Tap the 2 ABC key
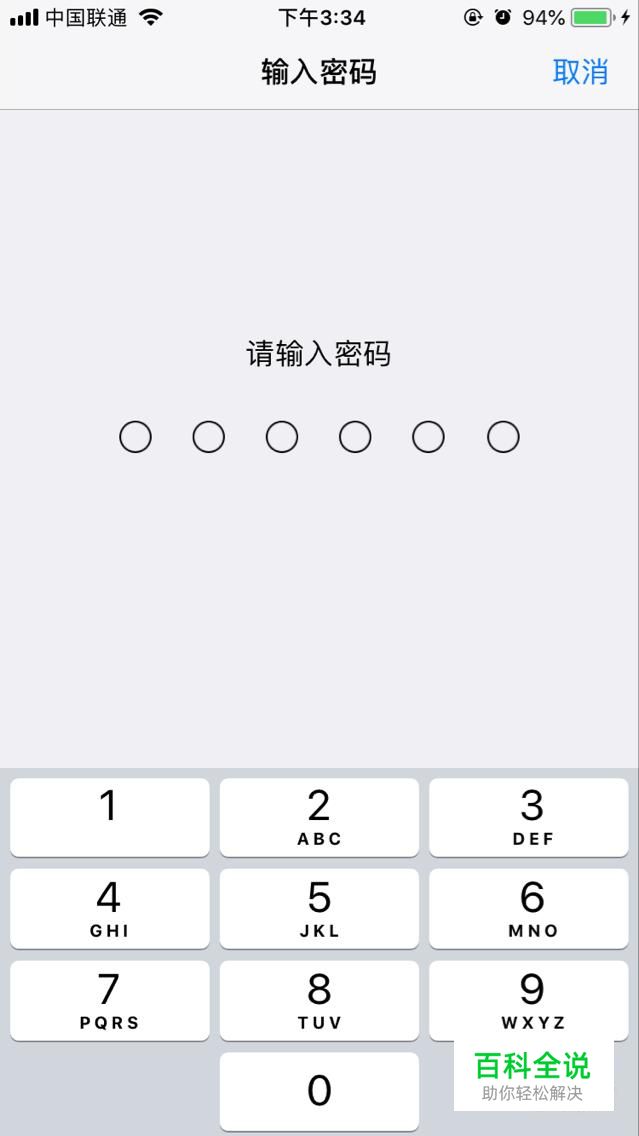 point(319,817)
